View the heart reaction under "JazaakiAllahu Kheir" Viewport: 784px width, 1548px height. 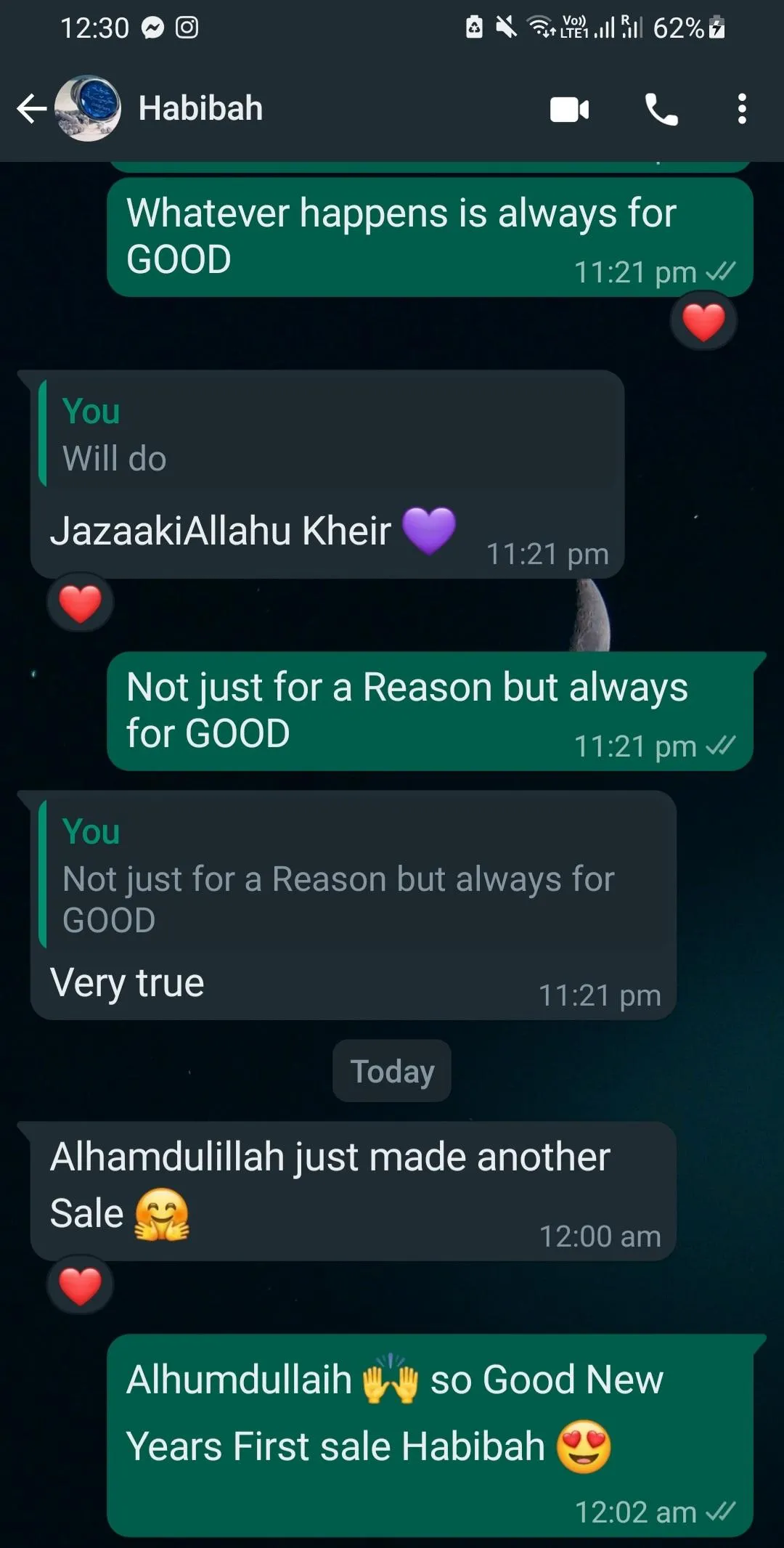[80, 603]
